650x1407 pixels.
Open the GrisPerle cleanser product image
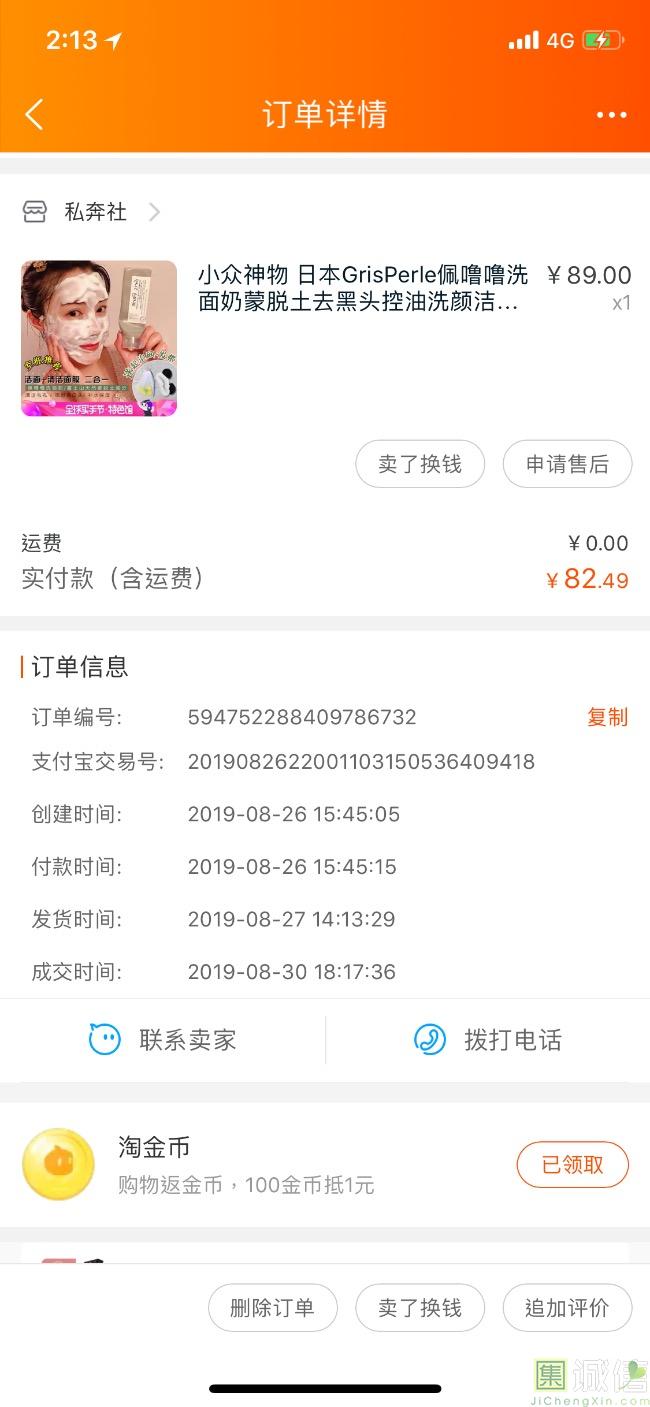click(99, 338)
